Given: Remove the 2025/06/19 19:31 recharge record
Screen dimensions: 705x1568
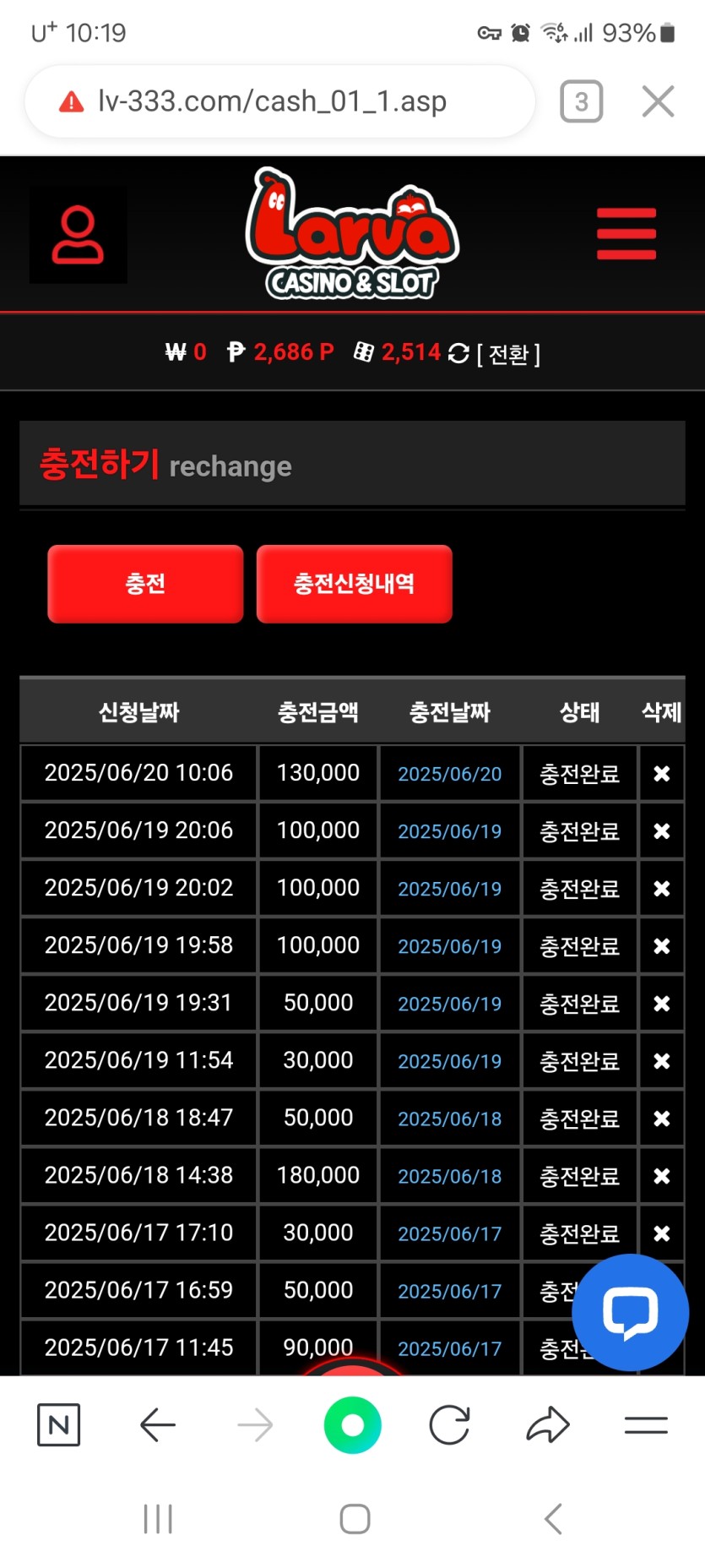Looking at the screenshot, I should pos(661,1003).
